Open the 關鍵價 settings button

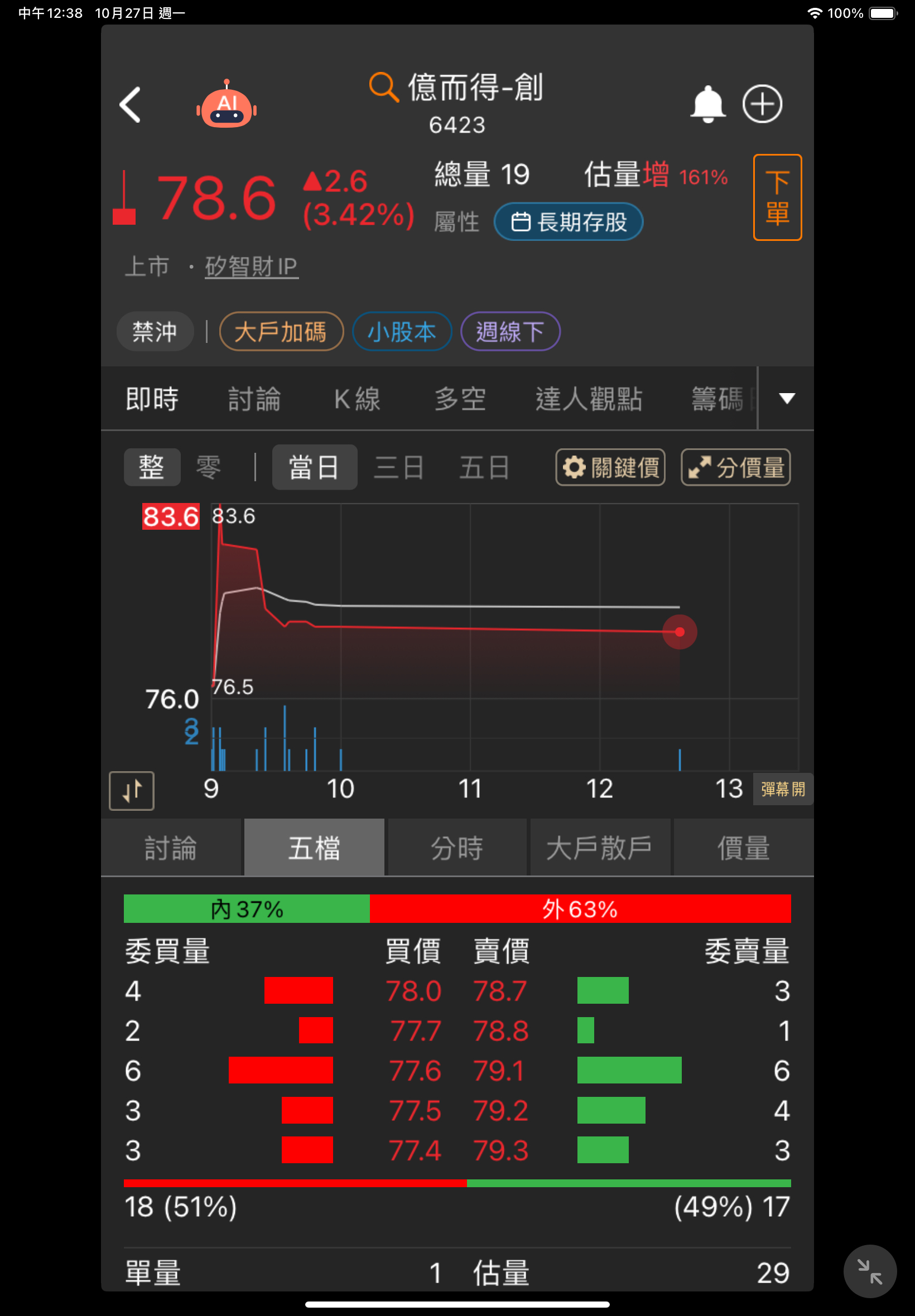[610, 467]
